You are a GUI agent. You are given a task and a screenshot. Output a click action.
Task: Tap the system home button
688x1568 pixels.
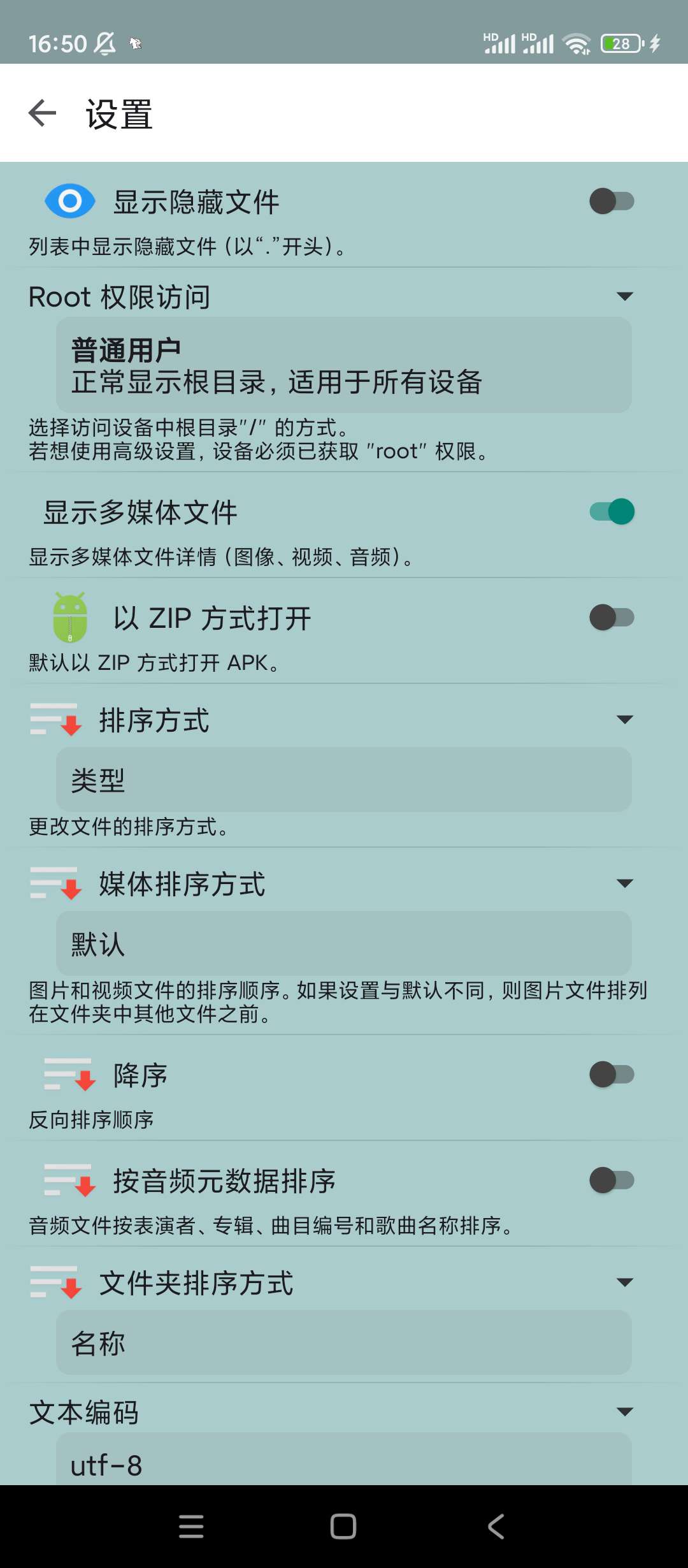pos(343,1527)
